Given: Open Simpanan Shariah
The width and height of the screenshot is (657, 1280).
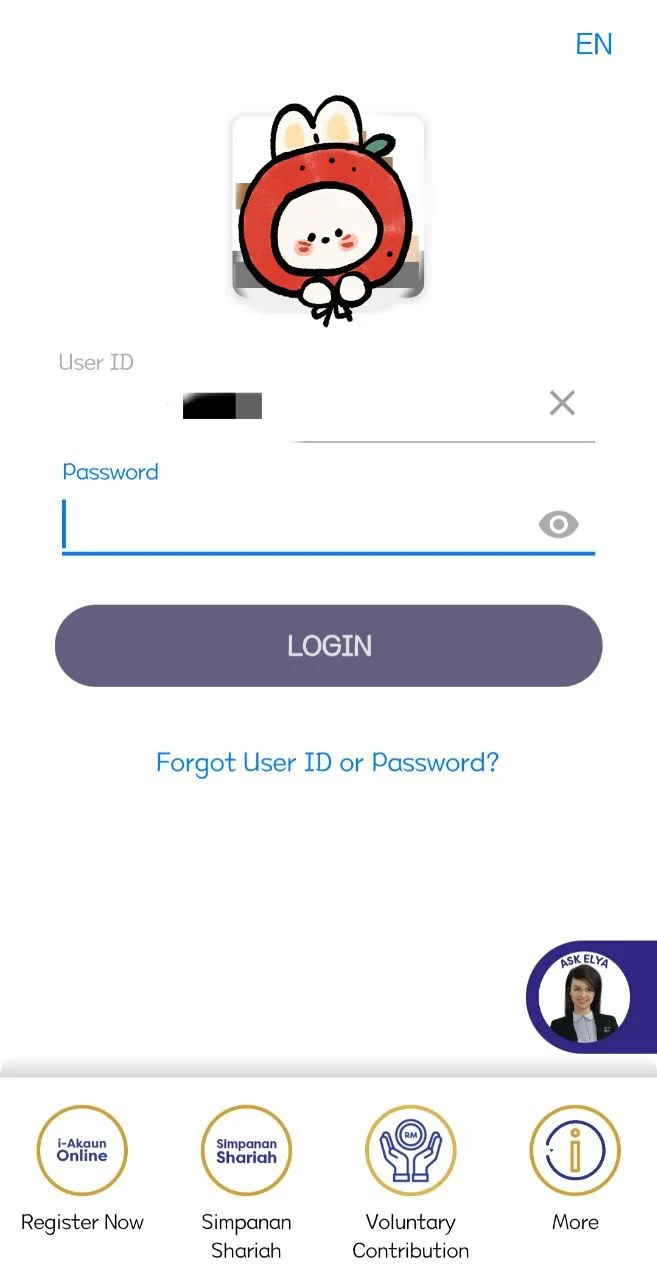Looking at the screenshot, I should point(246,1150).
